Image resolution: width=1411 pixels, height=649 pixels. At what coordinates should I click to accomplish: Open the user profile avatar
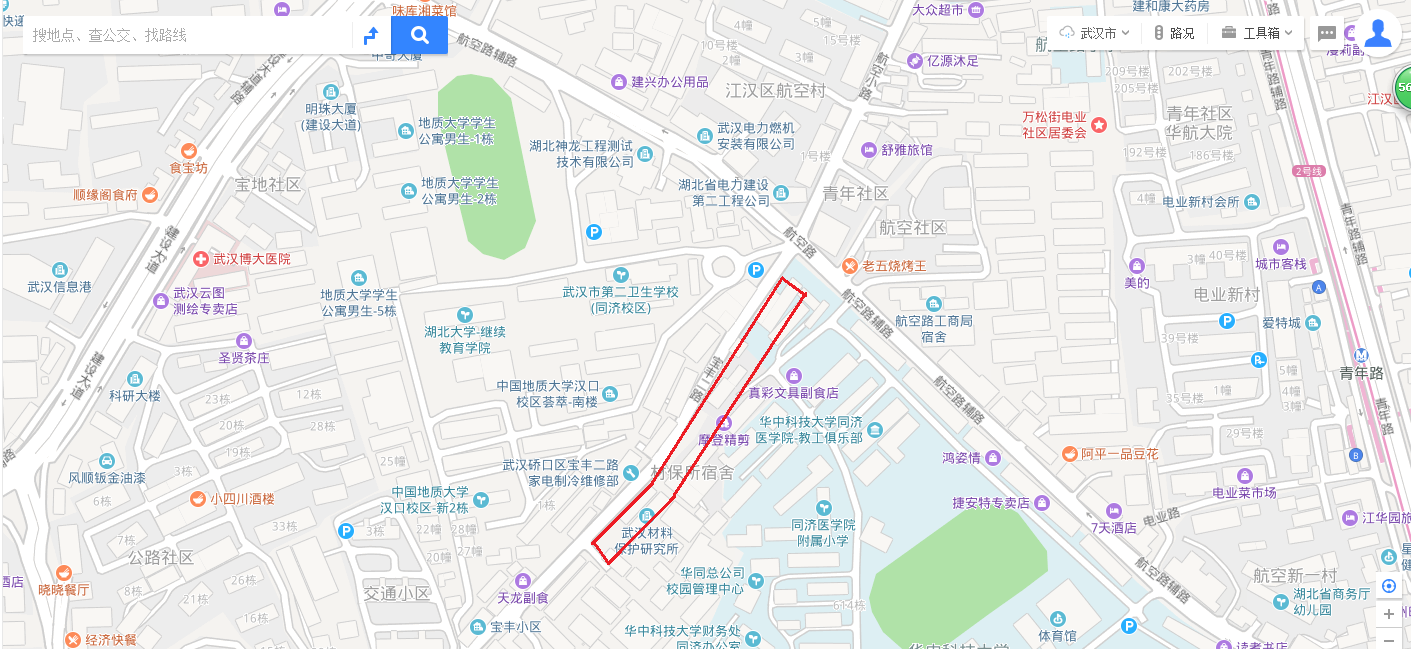pyautogui.click(x=1378, y=33)
